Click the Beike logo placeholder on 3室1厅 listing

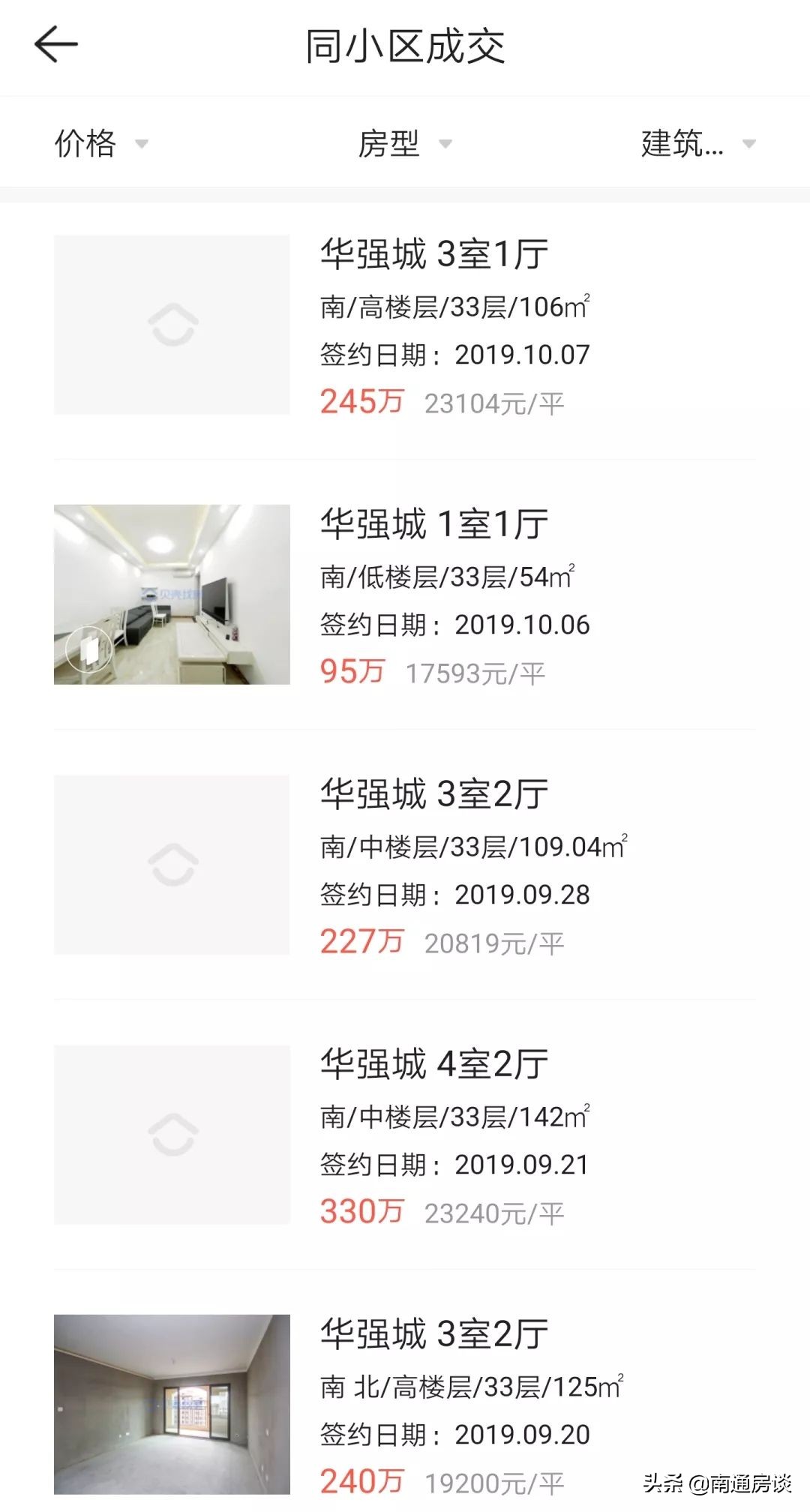(x=171, y=322)
